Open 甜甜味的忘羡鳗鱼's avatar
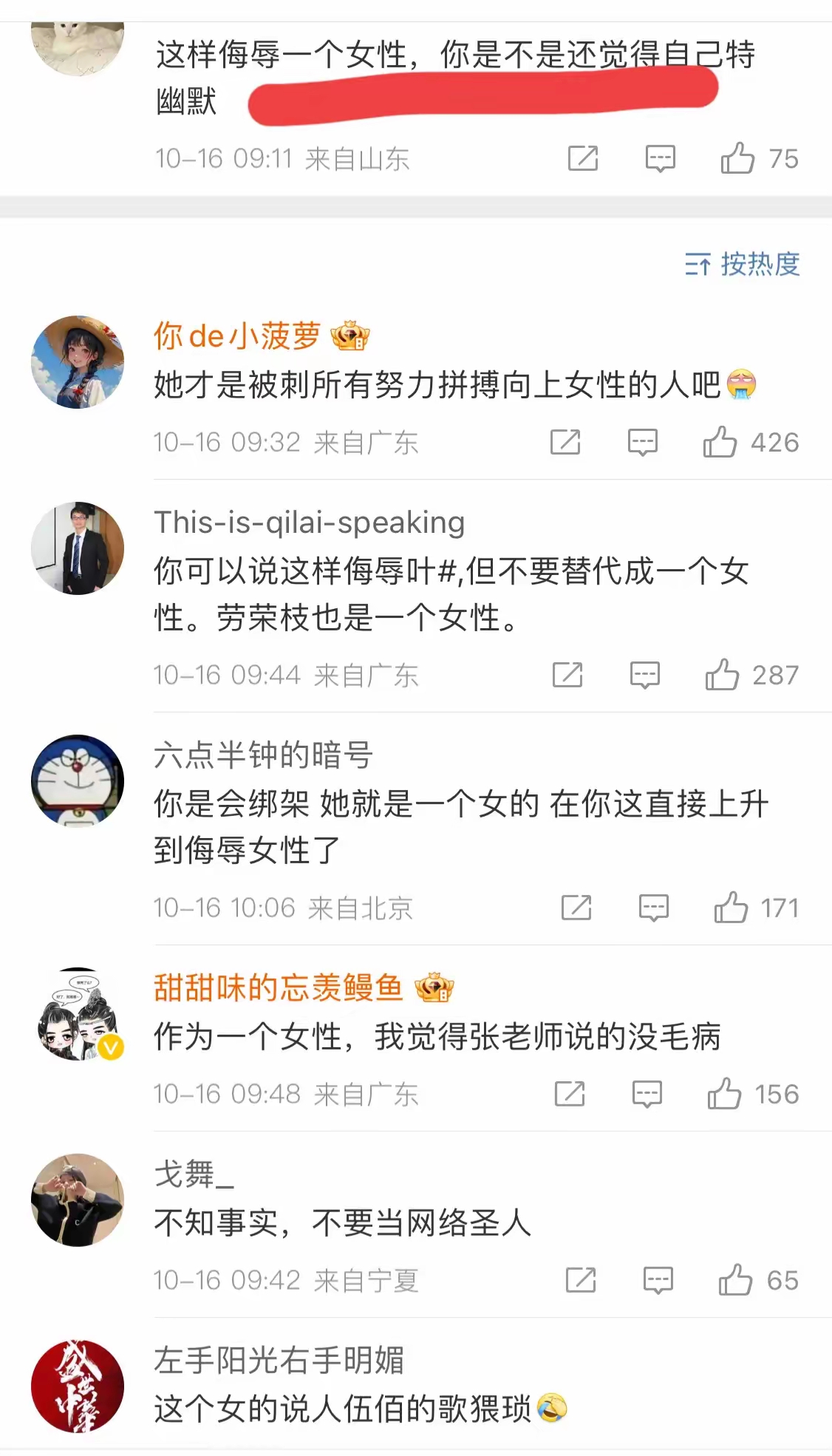This screenshot has height=1456, width=832. click(x=78, y=1014)
